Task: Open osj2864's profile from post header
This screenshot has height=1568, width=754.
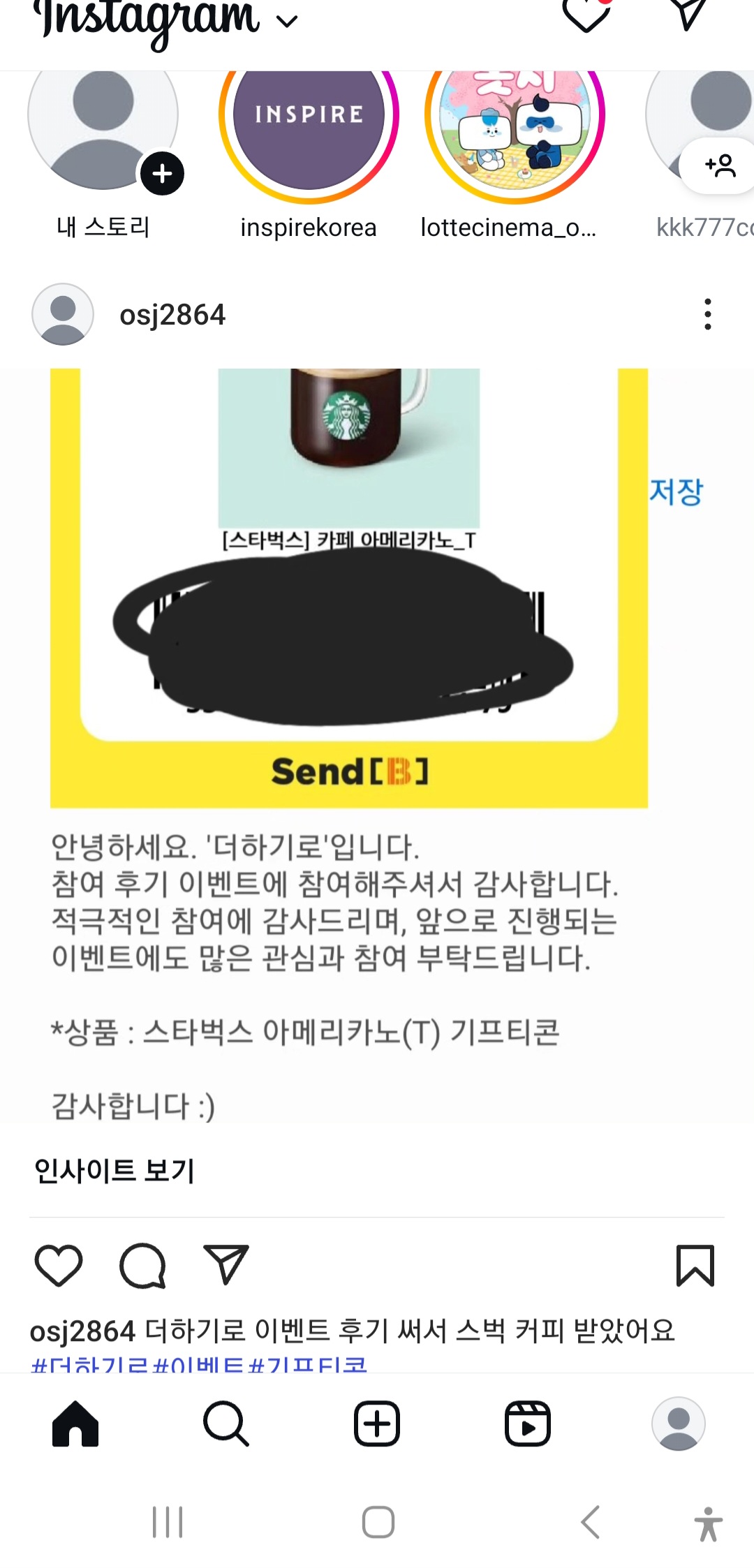Action: 172,315
